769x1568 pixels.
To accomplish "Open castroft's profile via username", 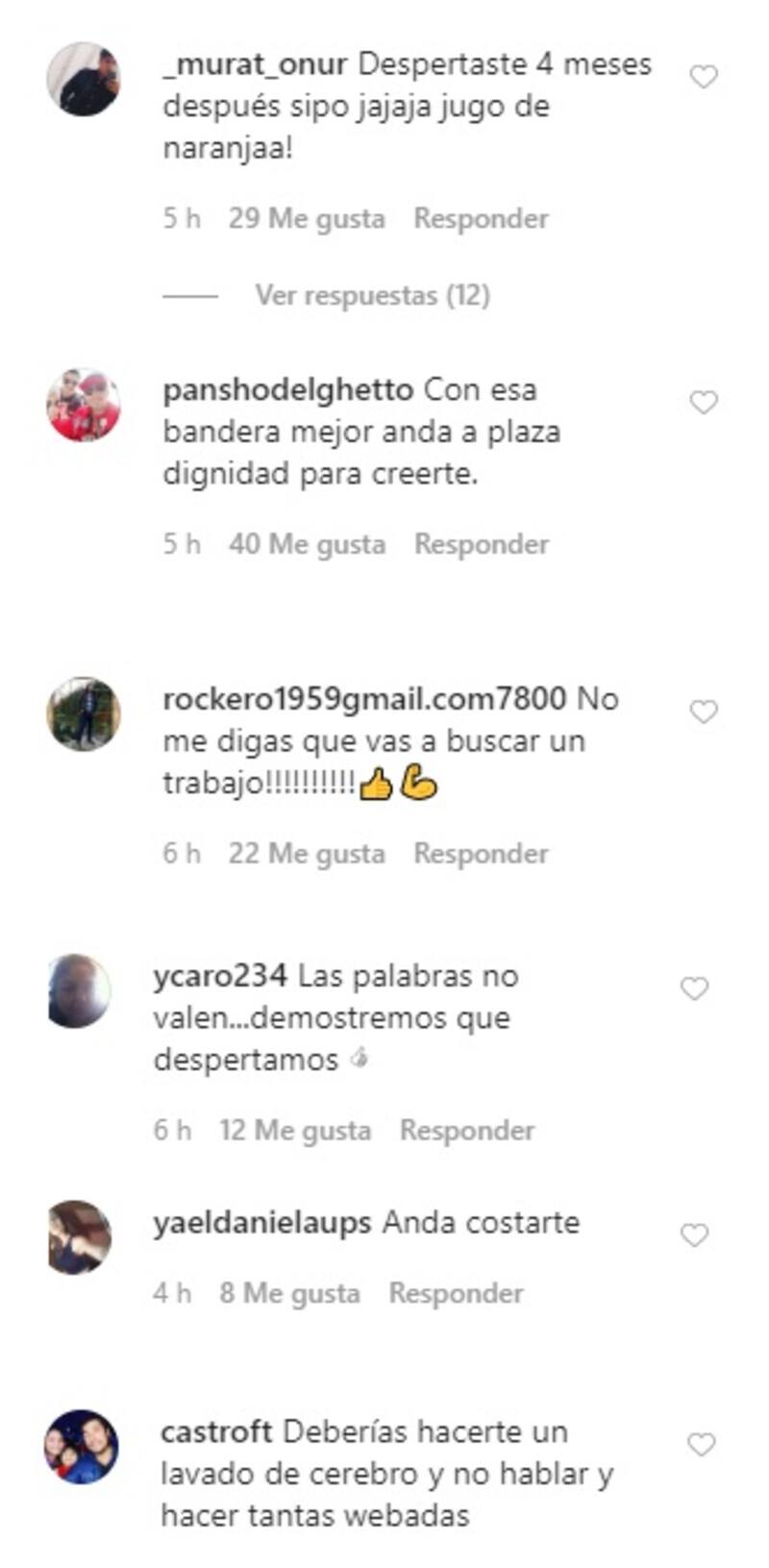I will [x=216, y=1432].
